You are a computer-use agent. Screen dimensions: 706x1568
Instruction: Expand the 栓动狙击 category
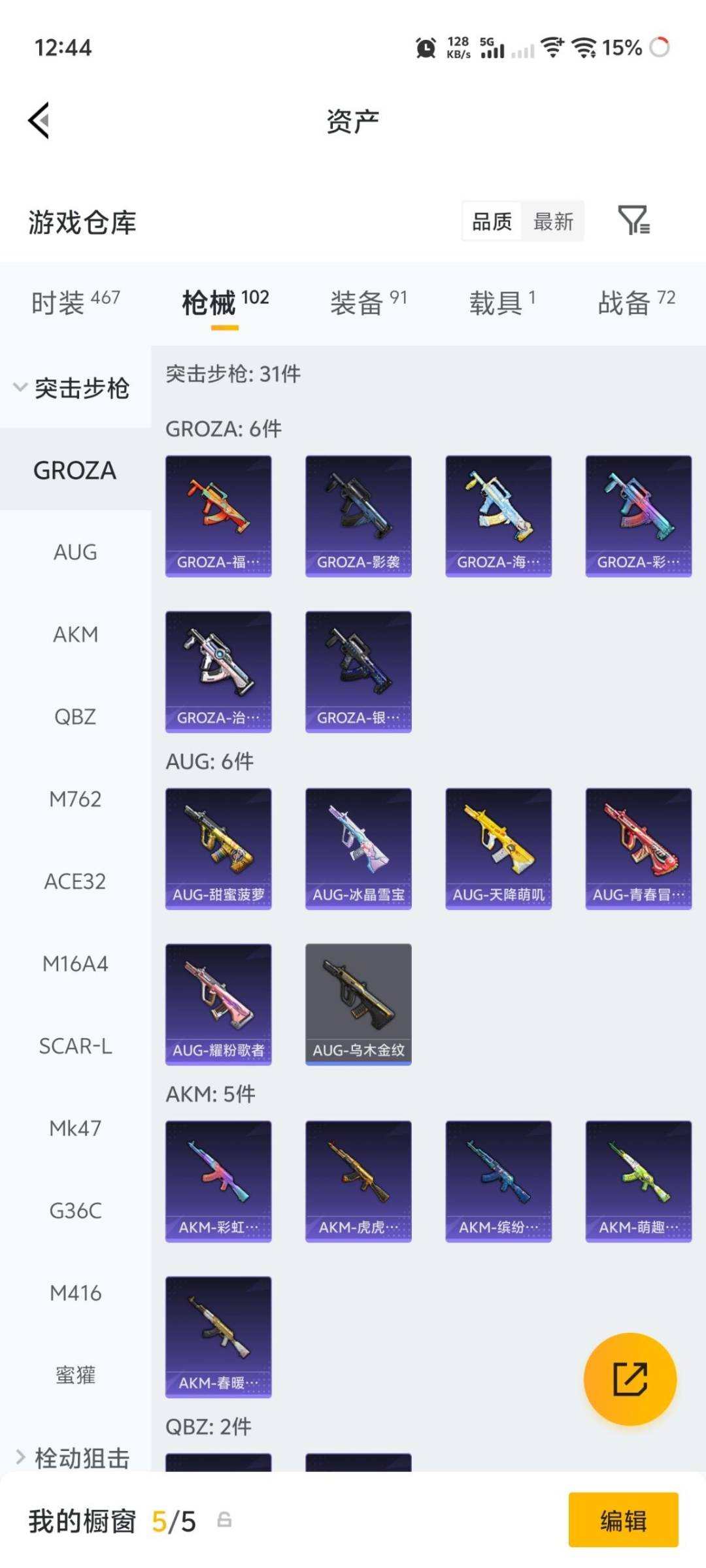(72, 1458)
